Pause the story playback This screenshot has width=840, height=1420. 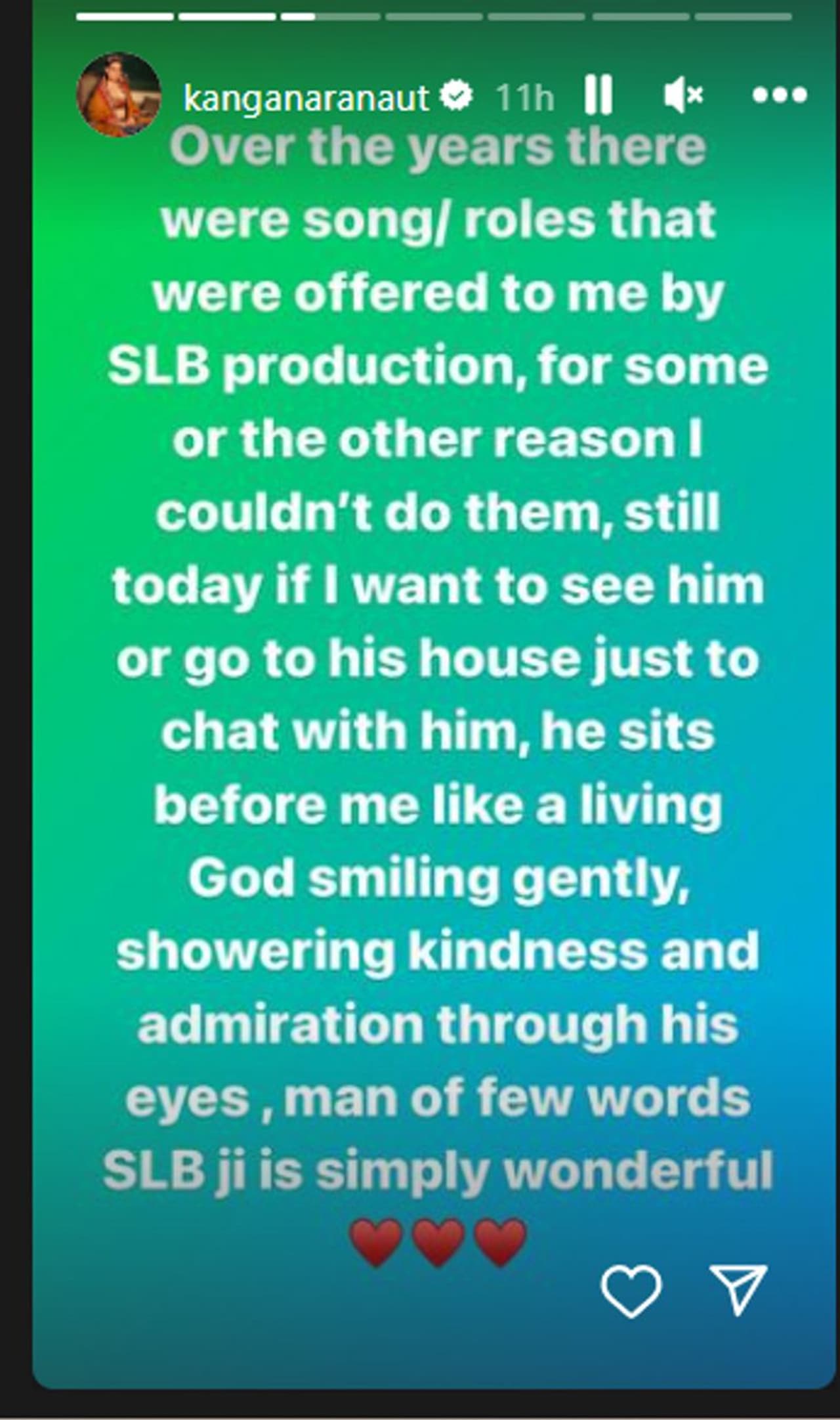[598, 95]
